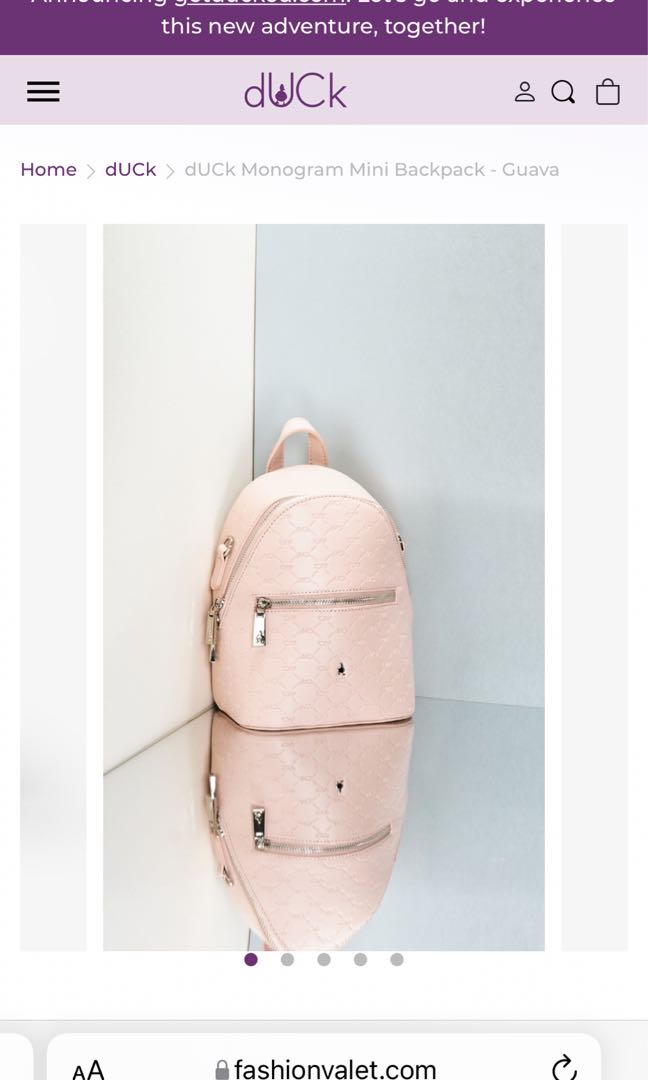This screenshot has width=648, height=1080.
Task: Open the dUCk breadcrumb category
Action: coord(131,170)
